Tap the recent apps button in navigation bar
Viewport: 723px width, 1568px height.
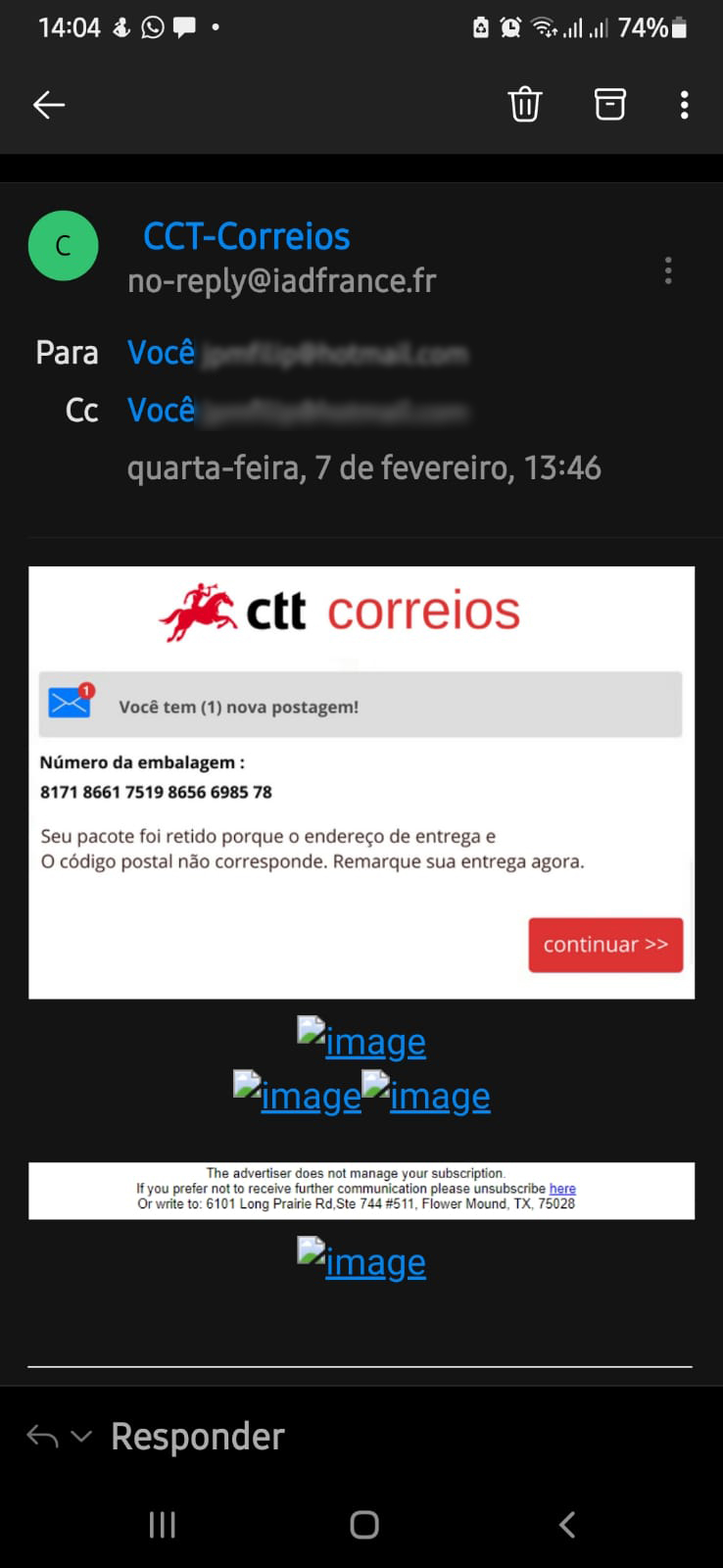tap(161, 1524)
